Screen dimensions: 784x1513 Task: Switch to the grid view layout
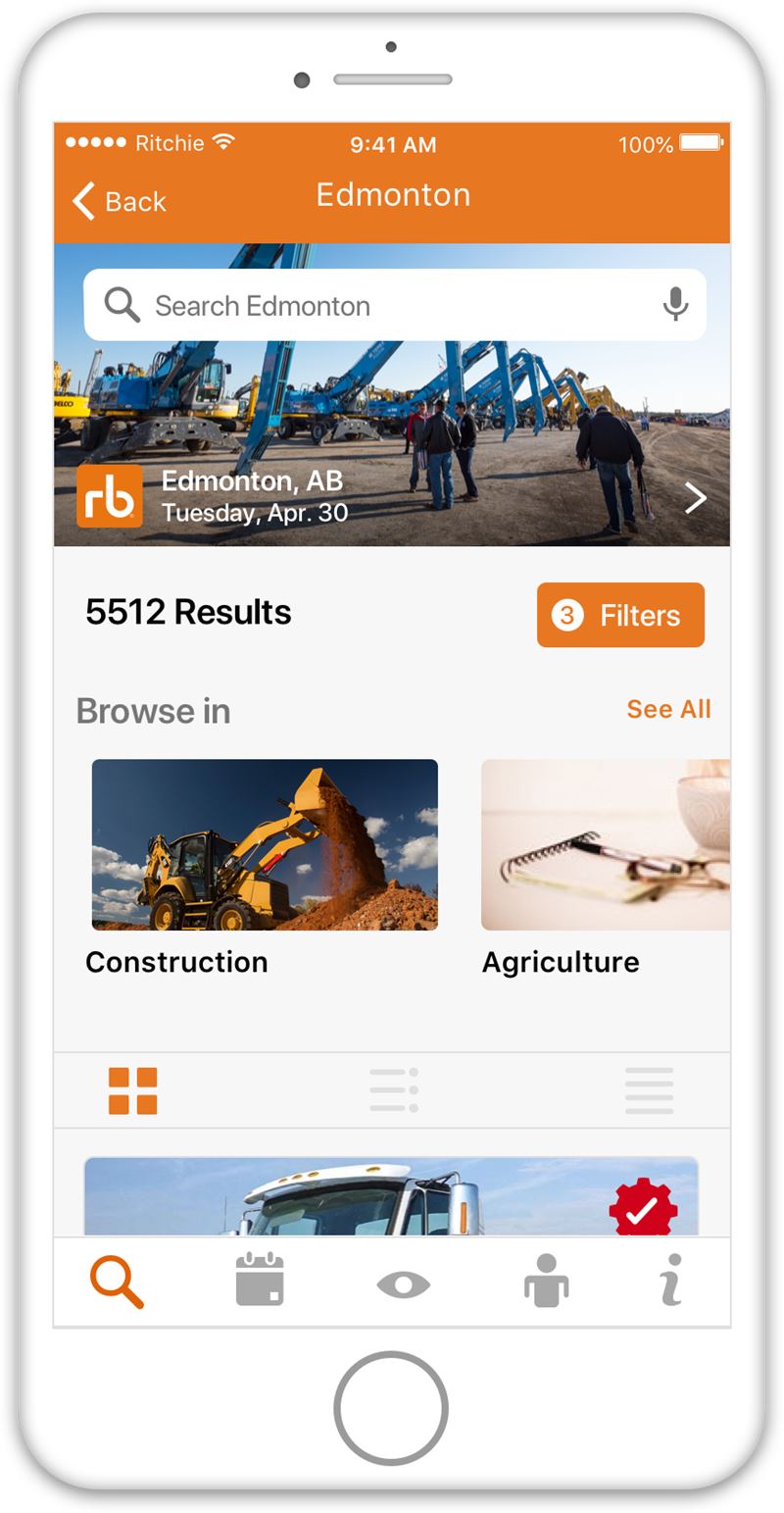(x=133, y=1090)
